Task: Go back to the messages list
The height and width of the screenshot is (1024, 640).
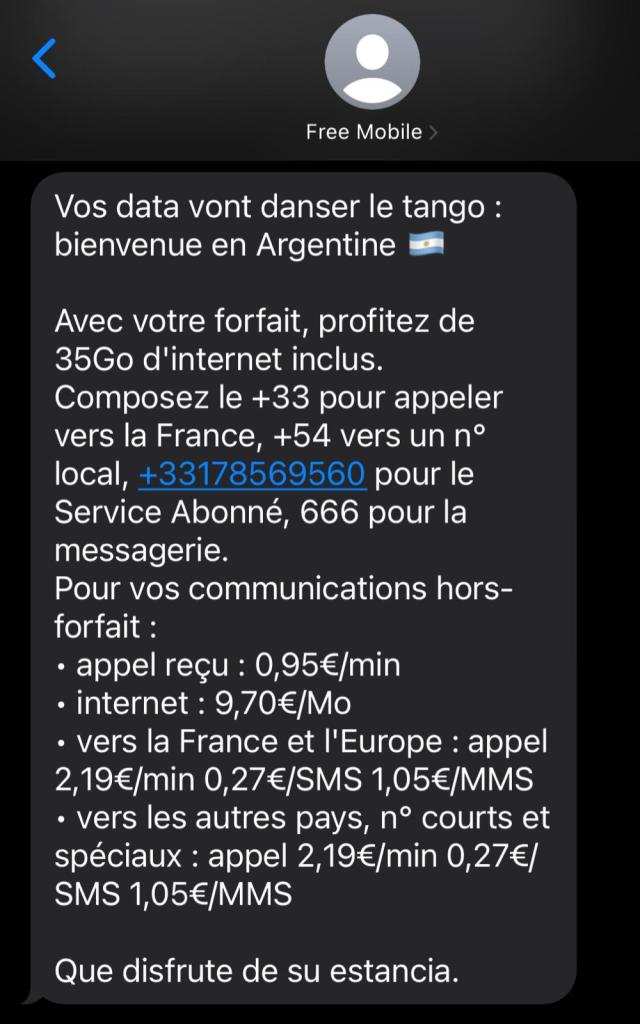Action: (45, 59)
